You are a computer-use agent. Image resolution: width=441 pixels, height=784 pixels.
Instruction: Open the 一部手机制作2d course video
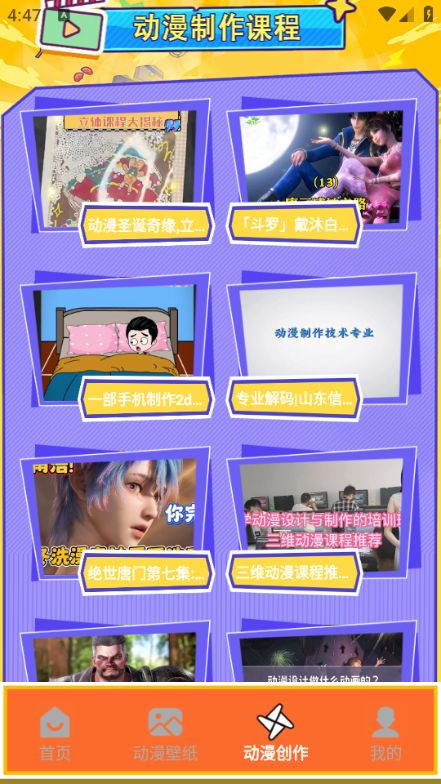pyautogui.click(x=115, y=344)
